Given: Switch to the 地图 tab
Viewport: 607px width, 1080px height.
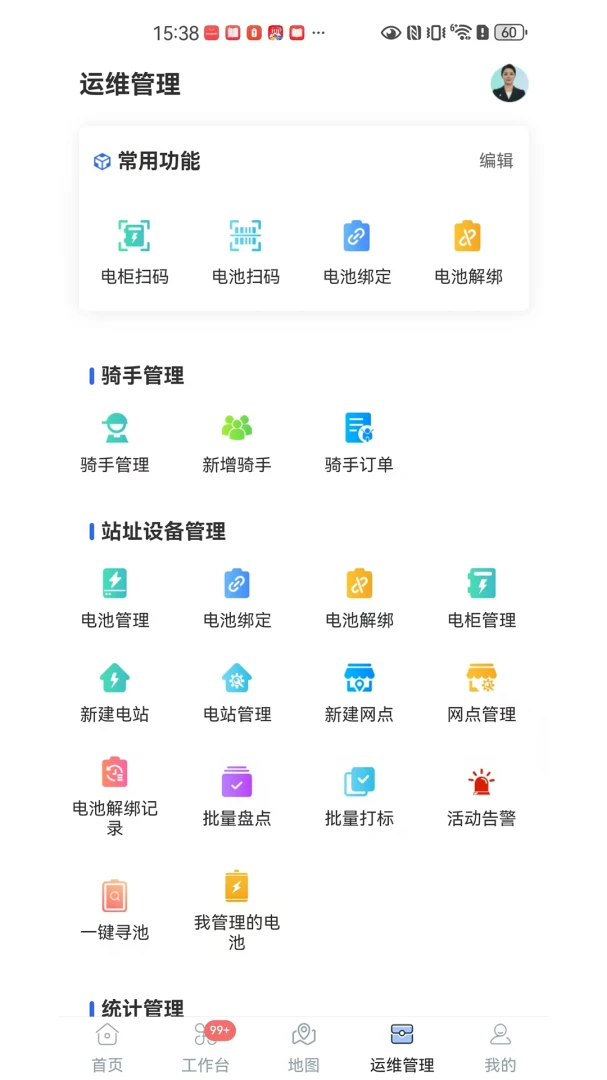Looking at the screenshot, I should coord(304,1048).
